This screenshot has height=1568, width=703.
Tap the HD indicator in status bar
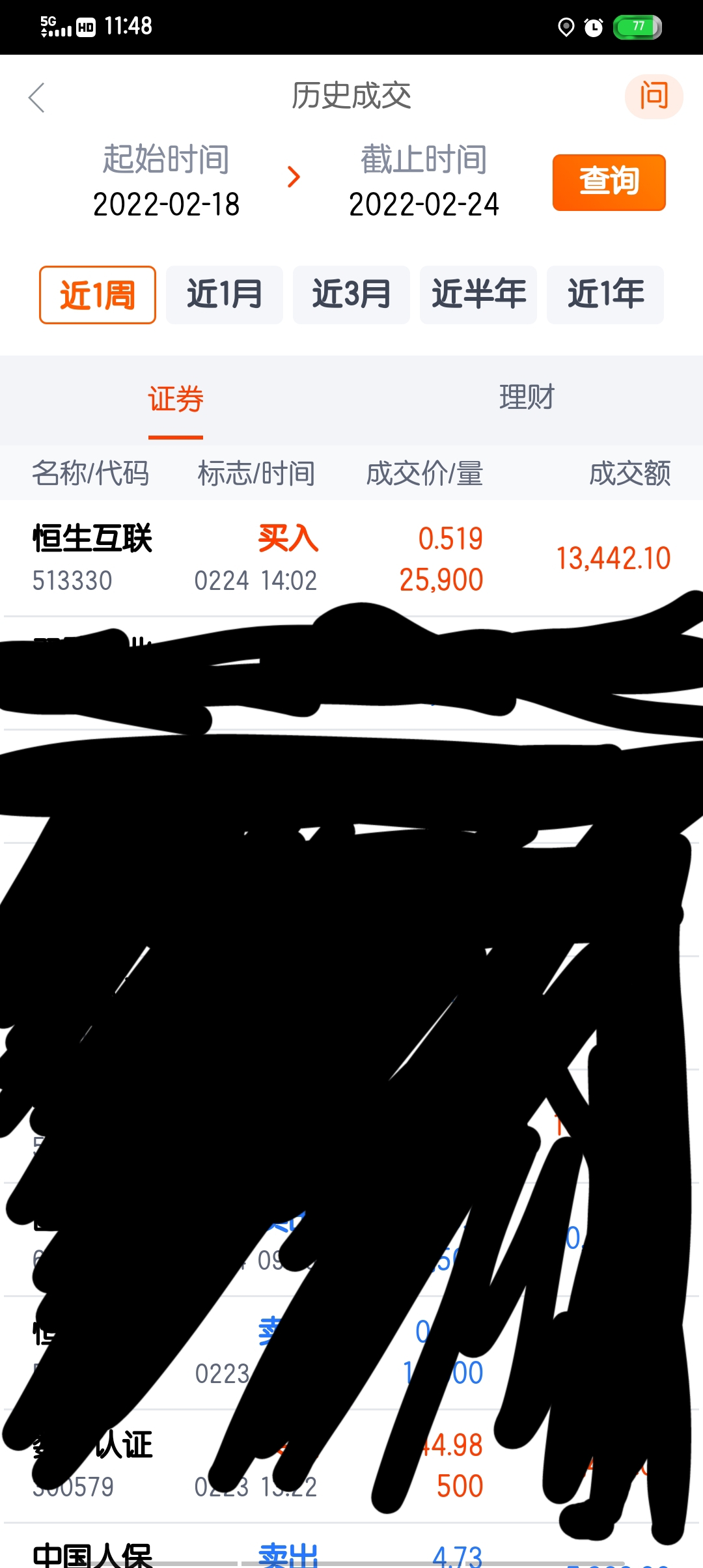click(87, 27)
